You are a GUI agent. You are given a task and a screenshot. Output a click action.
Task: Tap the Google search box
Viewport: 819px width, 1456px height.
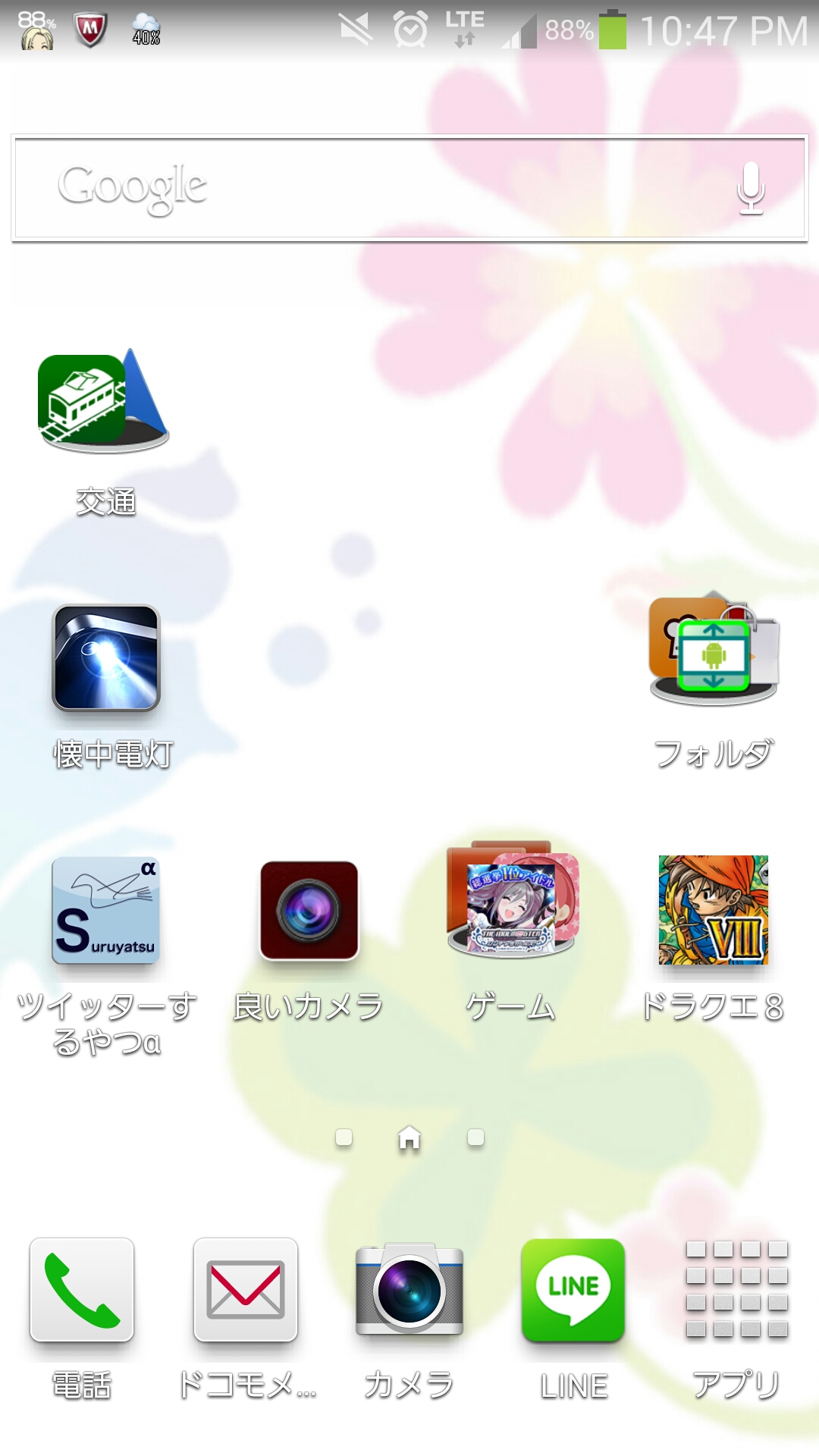click(x=379, y=187)
